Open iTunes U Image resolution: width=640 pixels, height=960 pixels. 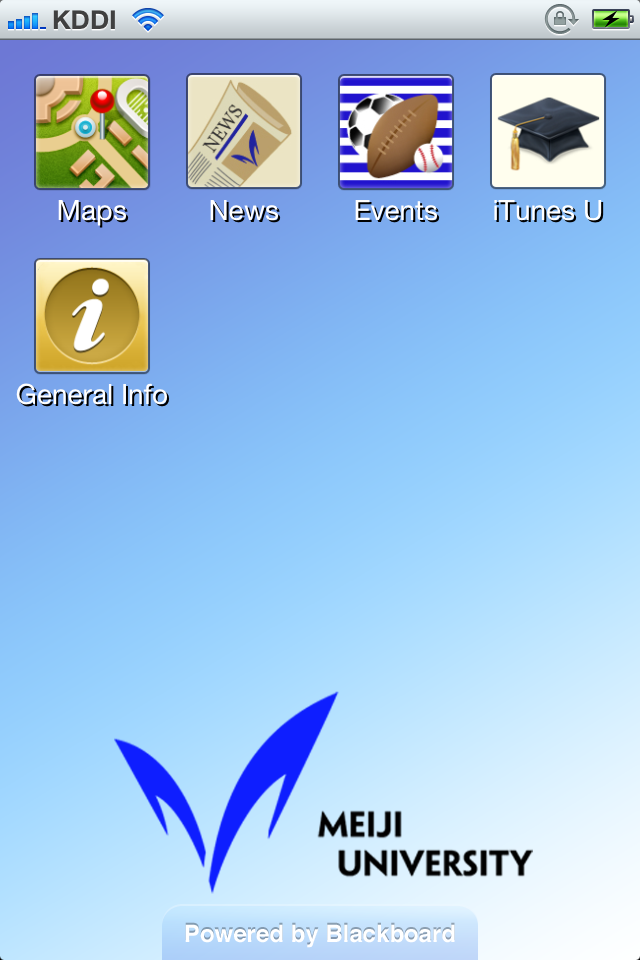click(x=548, y=132)
